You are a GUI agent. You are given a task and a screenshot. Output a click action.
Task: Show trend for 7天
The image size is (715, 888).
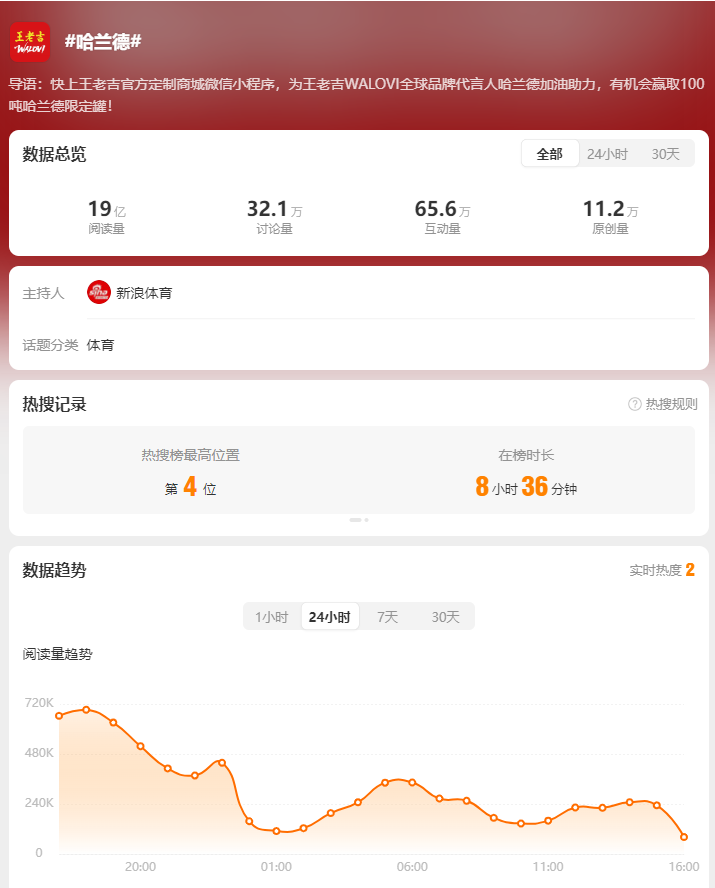(x=388, y=617)
